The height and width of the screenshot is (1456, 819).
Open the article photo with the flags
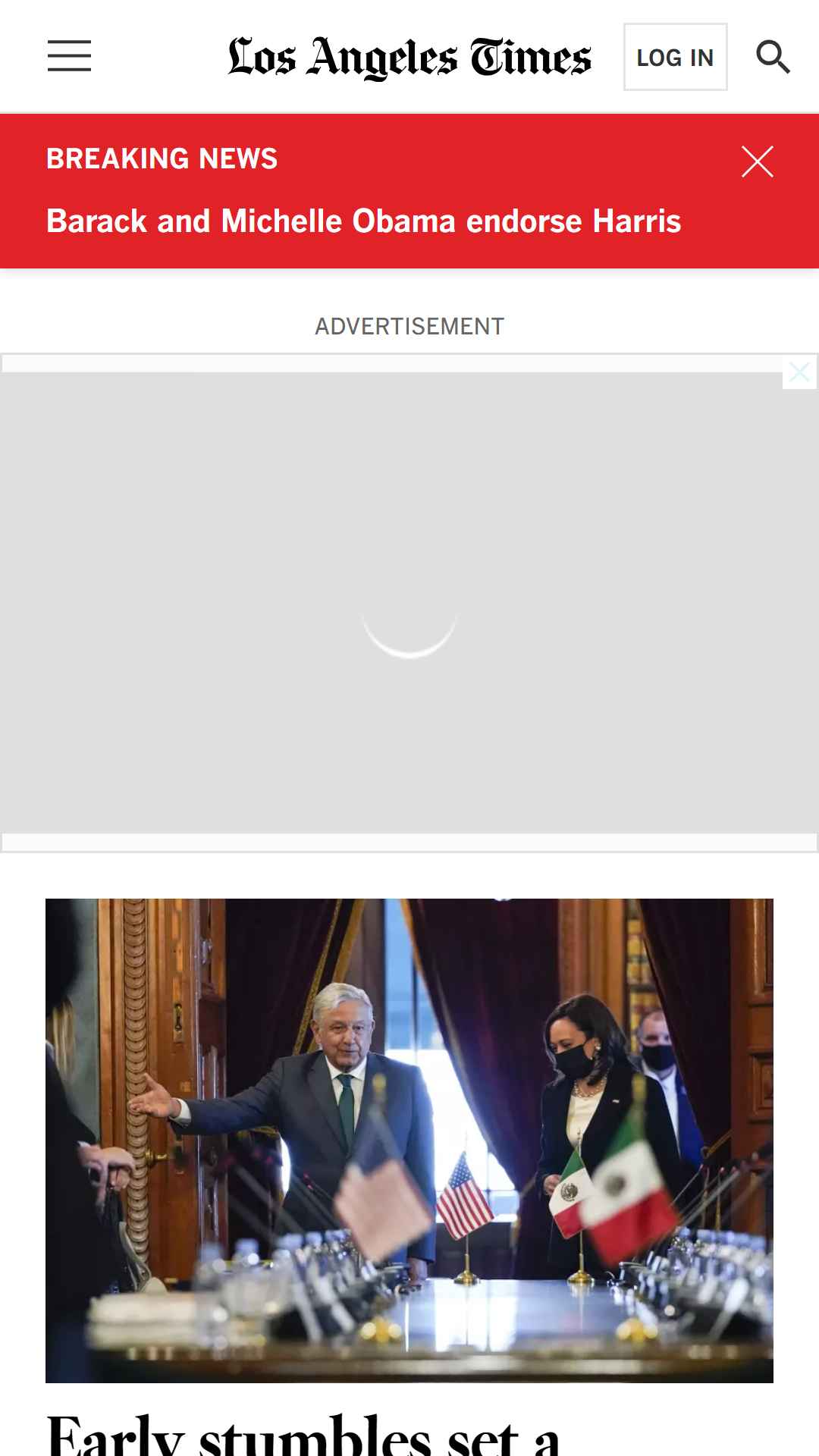tap(409, 1140)
